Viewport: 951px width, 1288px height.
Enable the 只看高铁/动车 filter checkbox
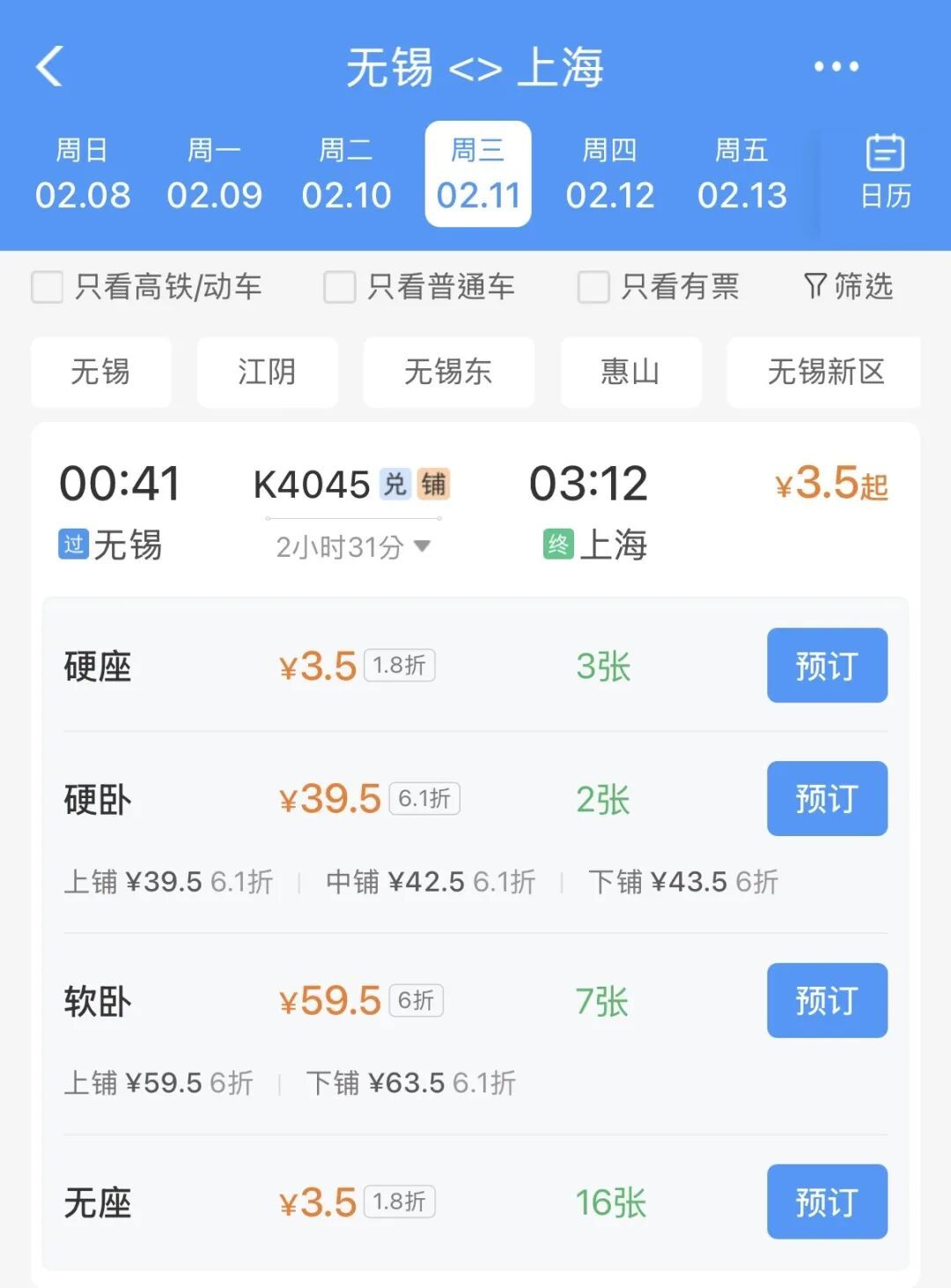47,286
